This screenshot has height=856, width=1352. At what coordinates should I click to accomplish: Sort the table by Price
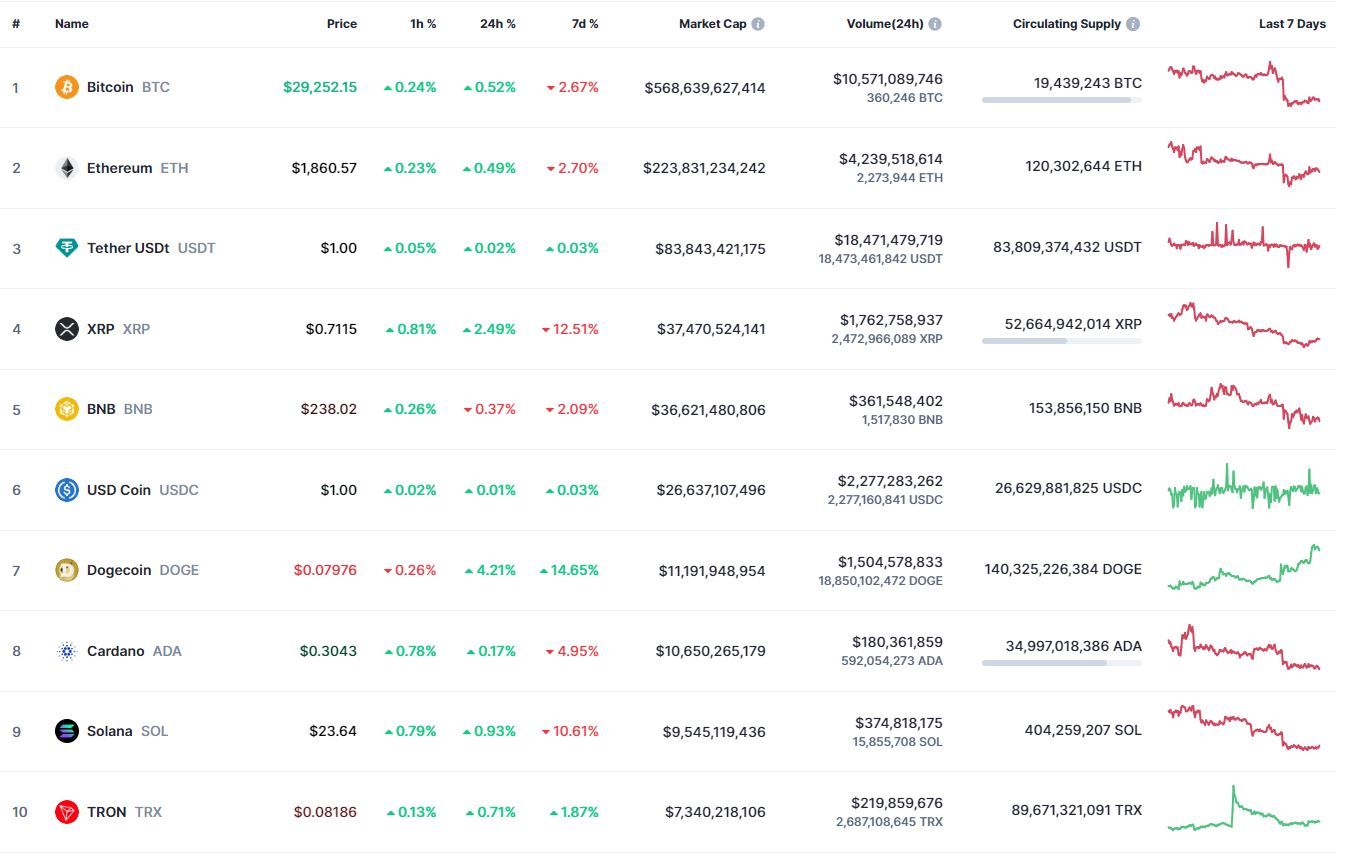coord(341,24)
